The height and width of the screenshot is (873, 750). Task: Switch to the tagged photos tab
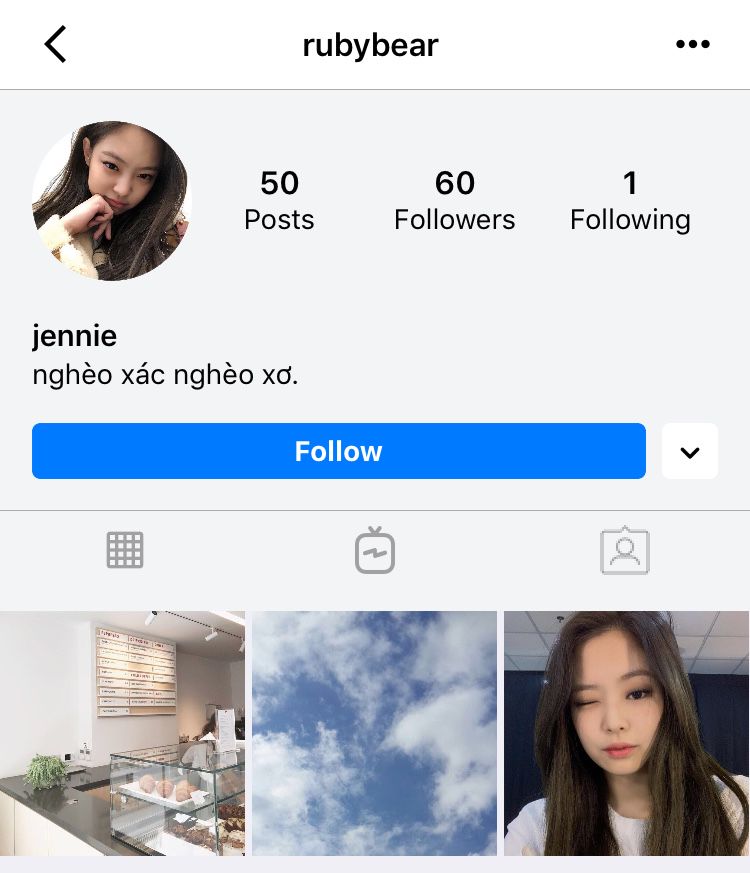[x=625, y=550]
